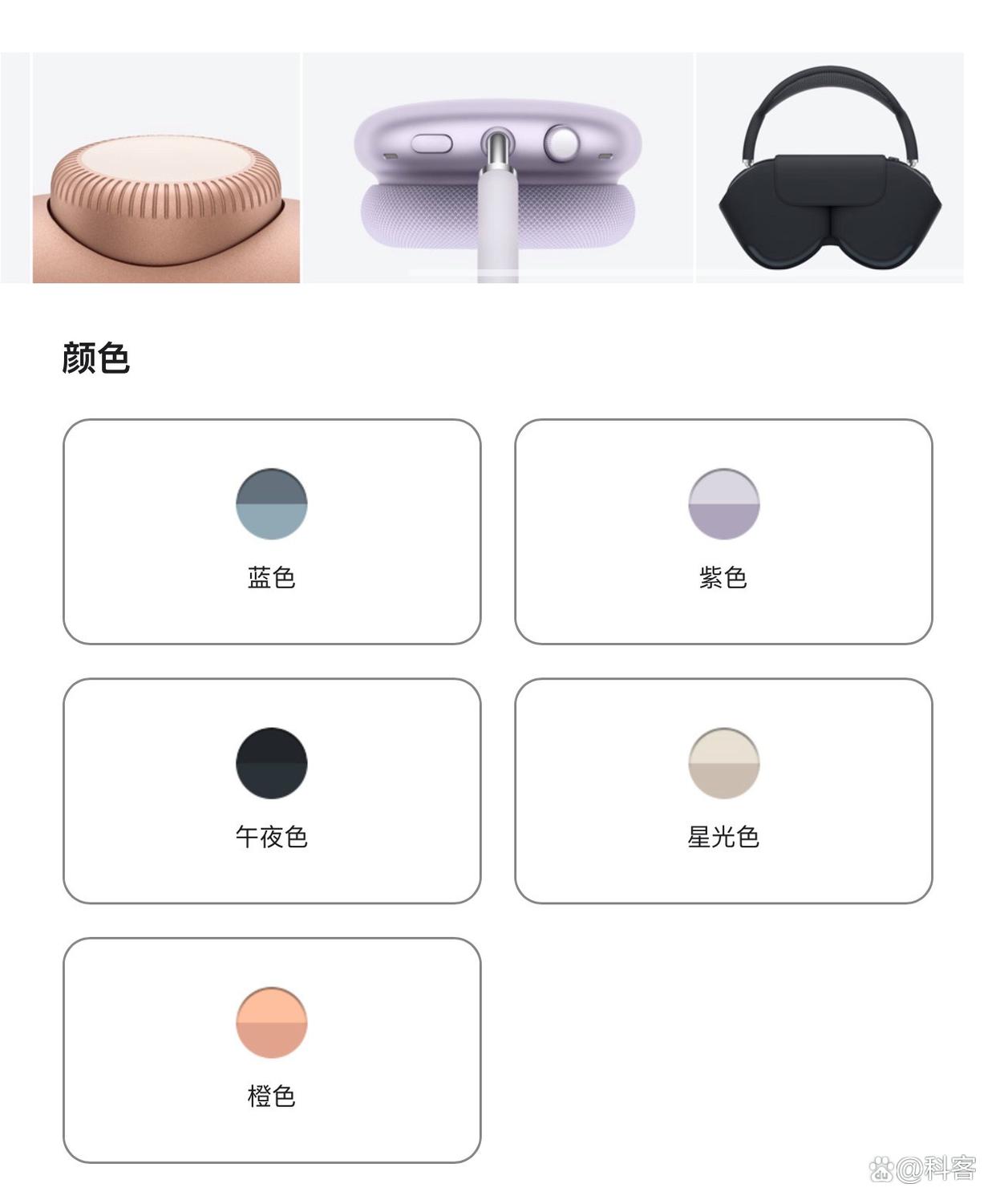996x1204 pixels.
Task: Select the 午夜色 option card
Action: coord(269,790)
